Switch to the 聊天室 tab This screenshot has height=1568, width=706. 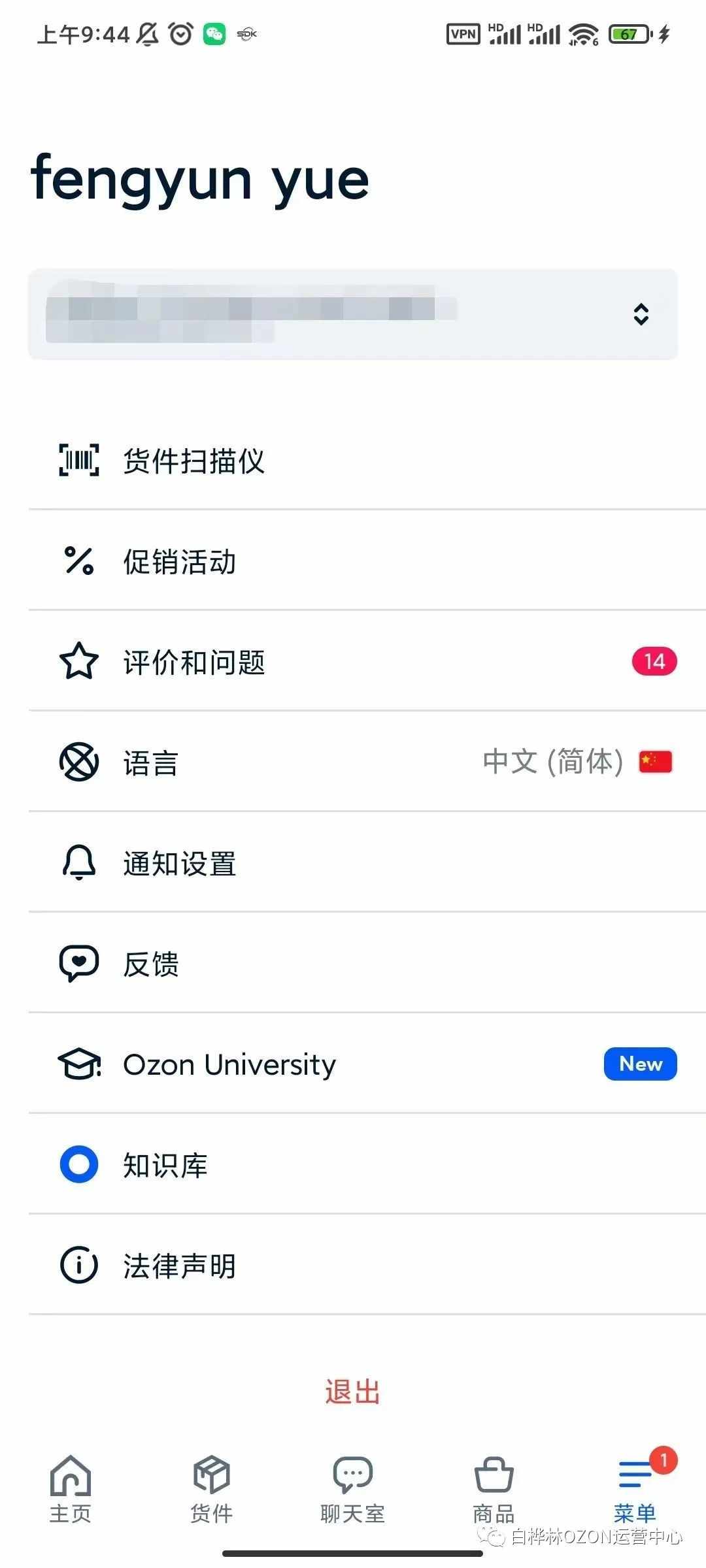tap(353, 1490)
